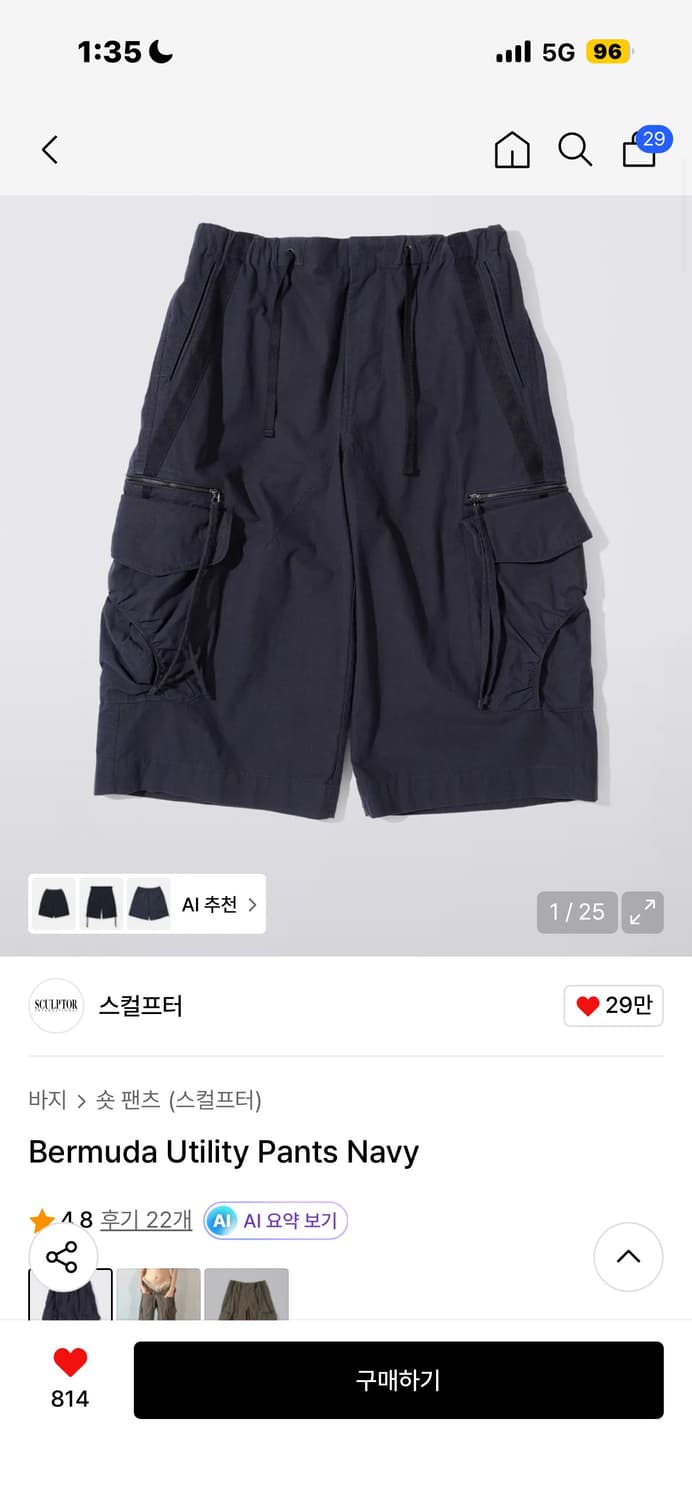The image size is (692, 1500).
Task: View the 후기 22개 reviews
Action: [x=146, y=1220]
